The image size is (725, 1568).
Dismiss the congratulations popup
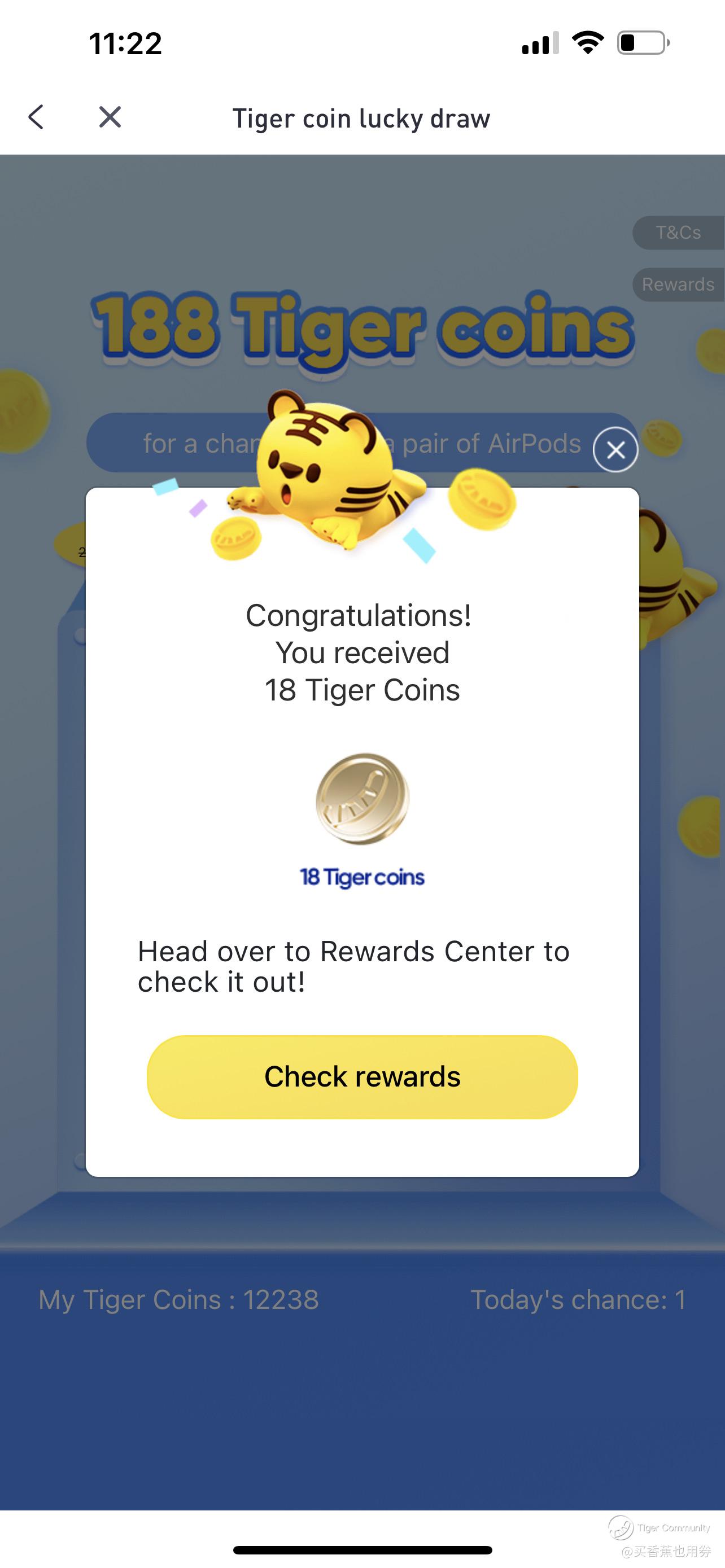point(615,450)
